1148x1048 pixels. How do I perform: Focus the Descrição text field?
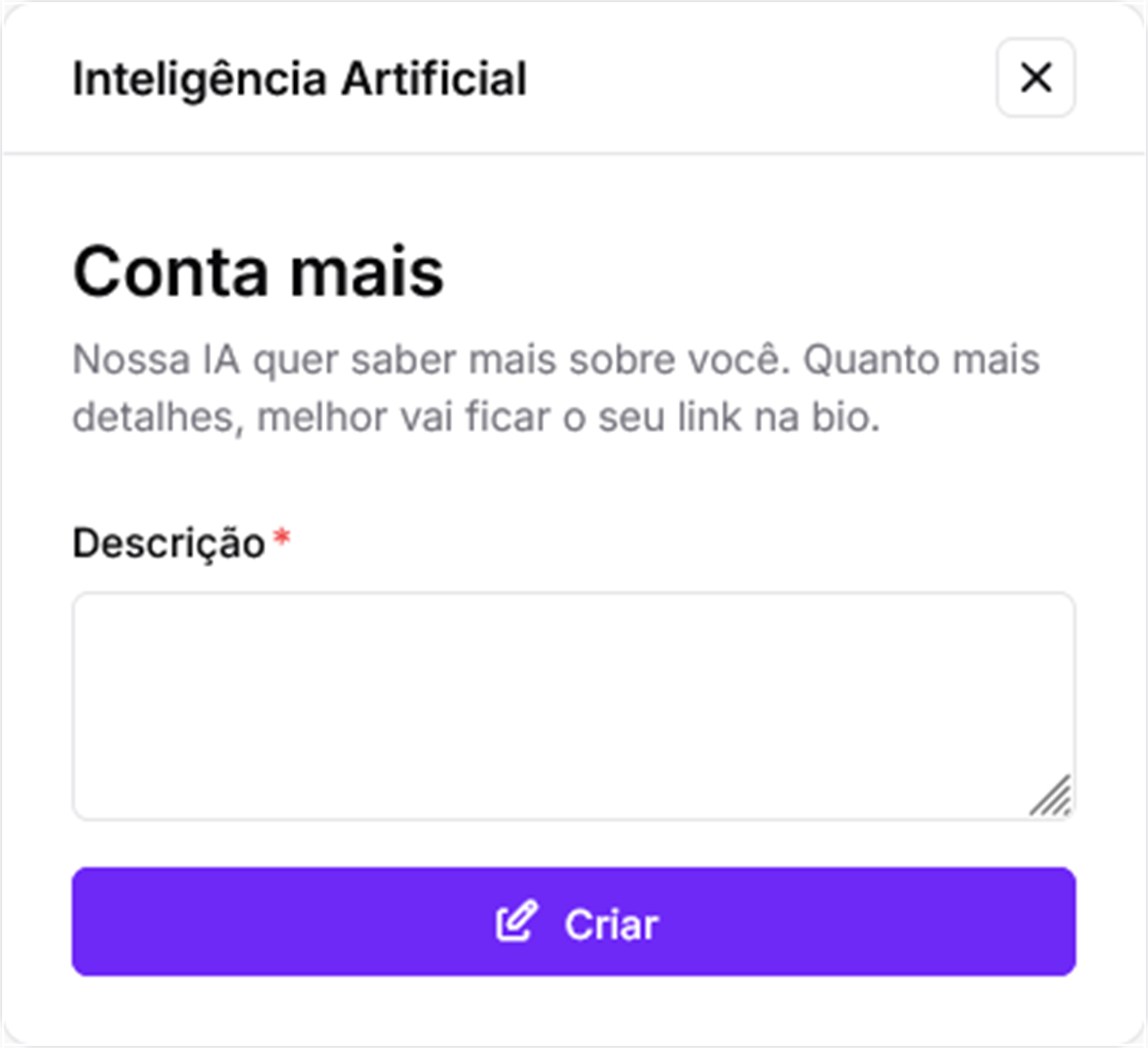click(573, 706)
